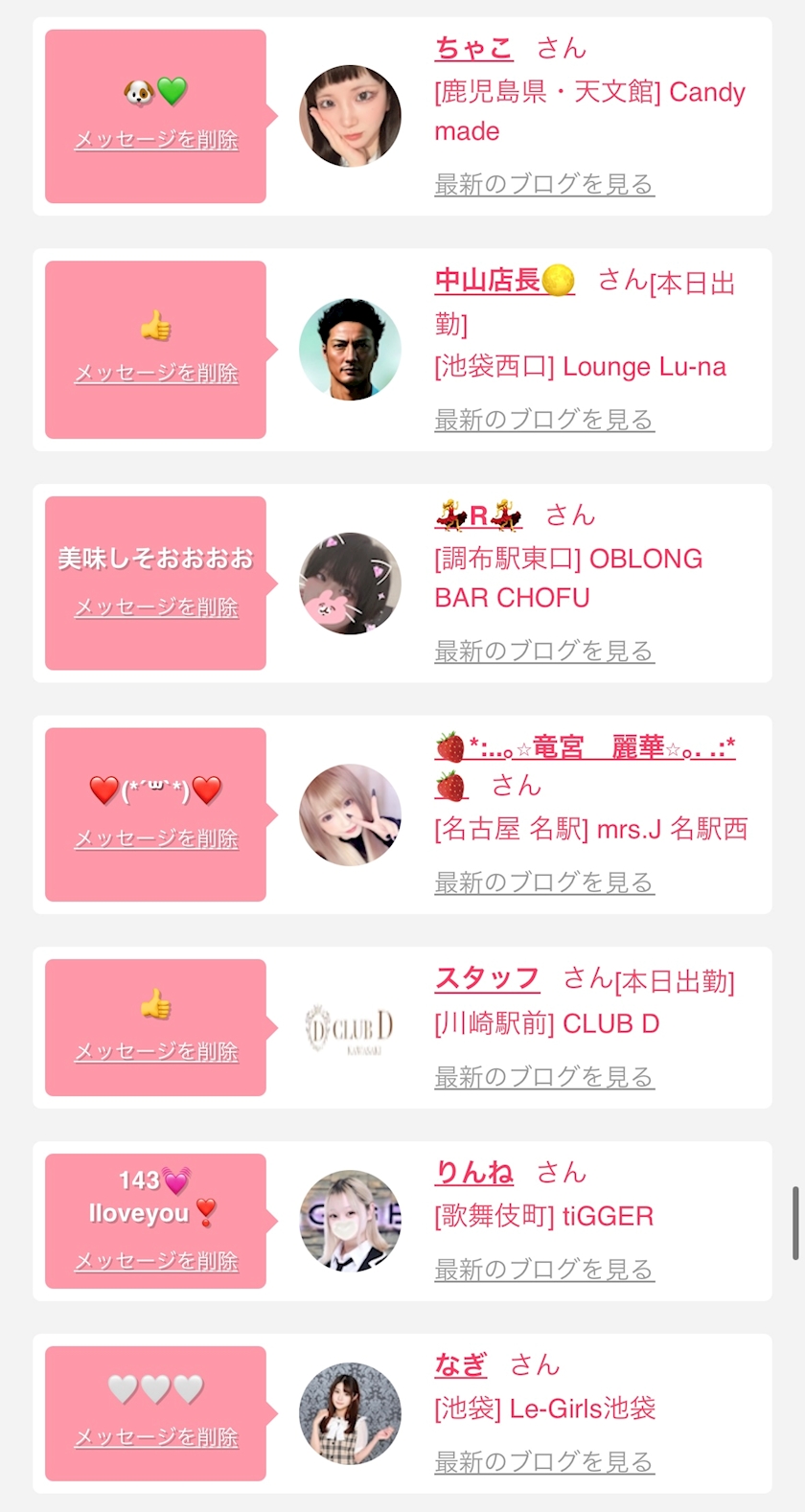
Task: View latest blog for Le-Girls池袋
Action: 544,1462
